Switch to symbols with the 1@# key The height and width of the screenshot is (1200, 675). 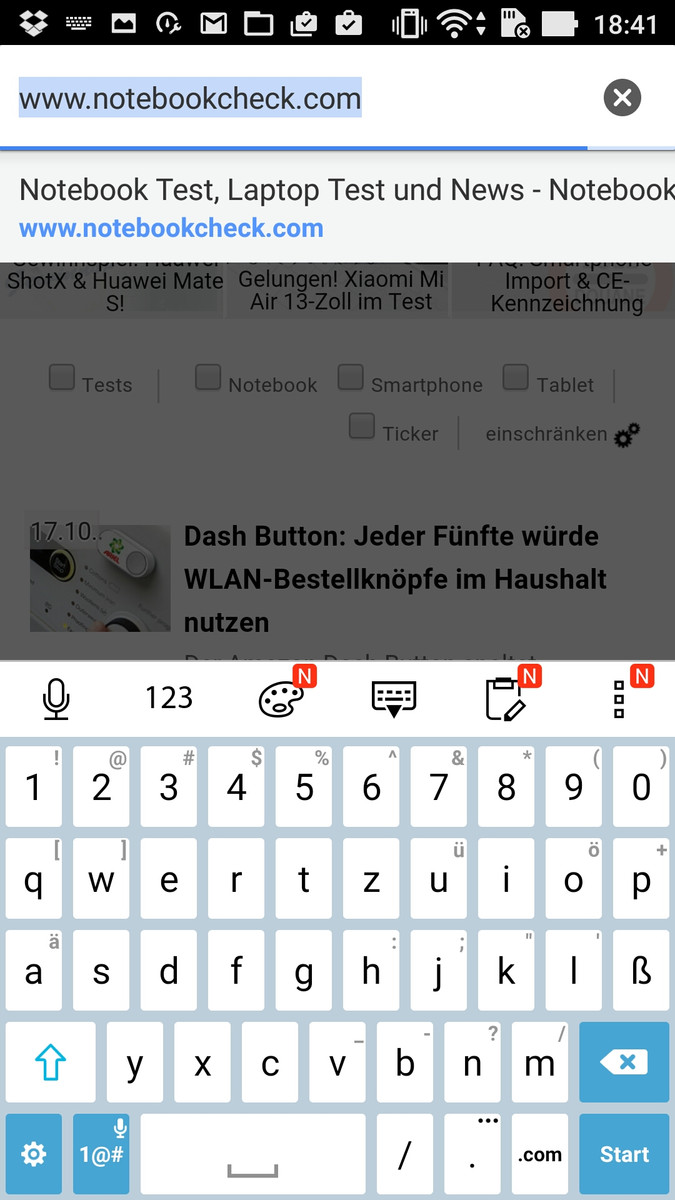[x=101, y=1154]
